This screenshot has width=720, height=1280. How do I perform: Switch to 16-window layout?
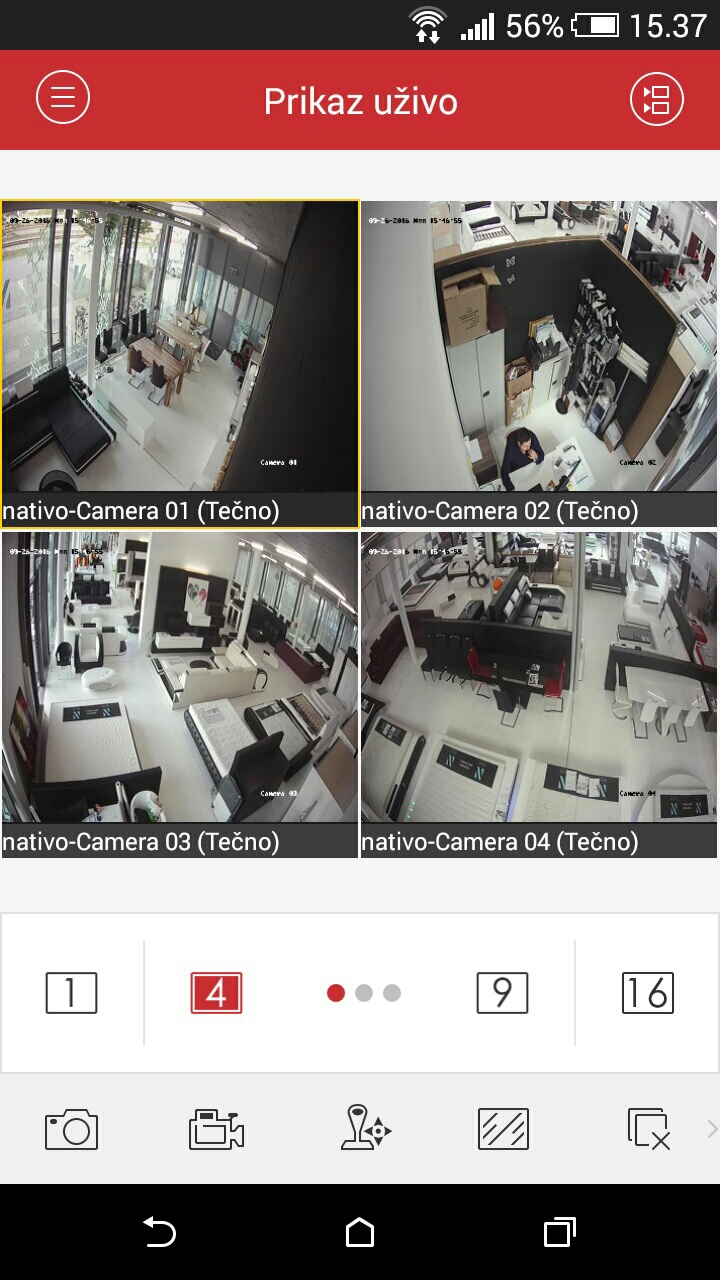click(647, 993)
